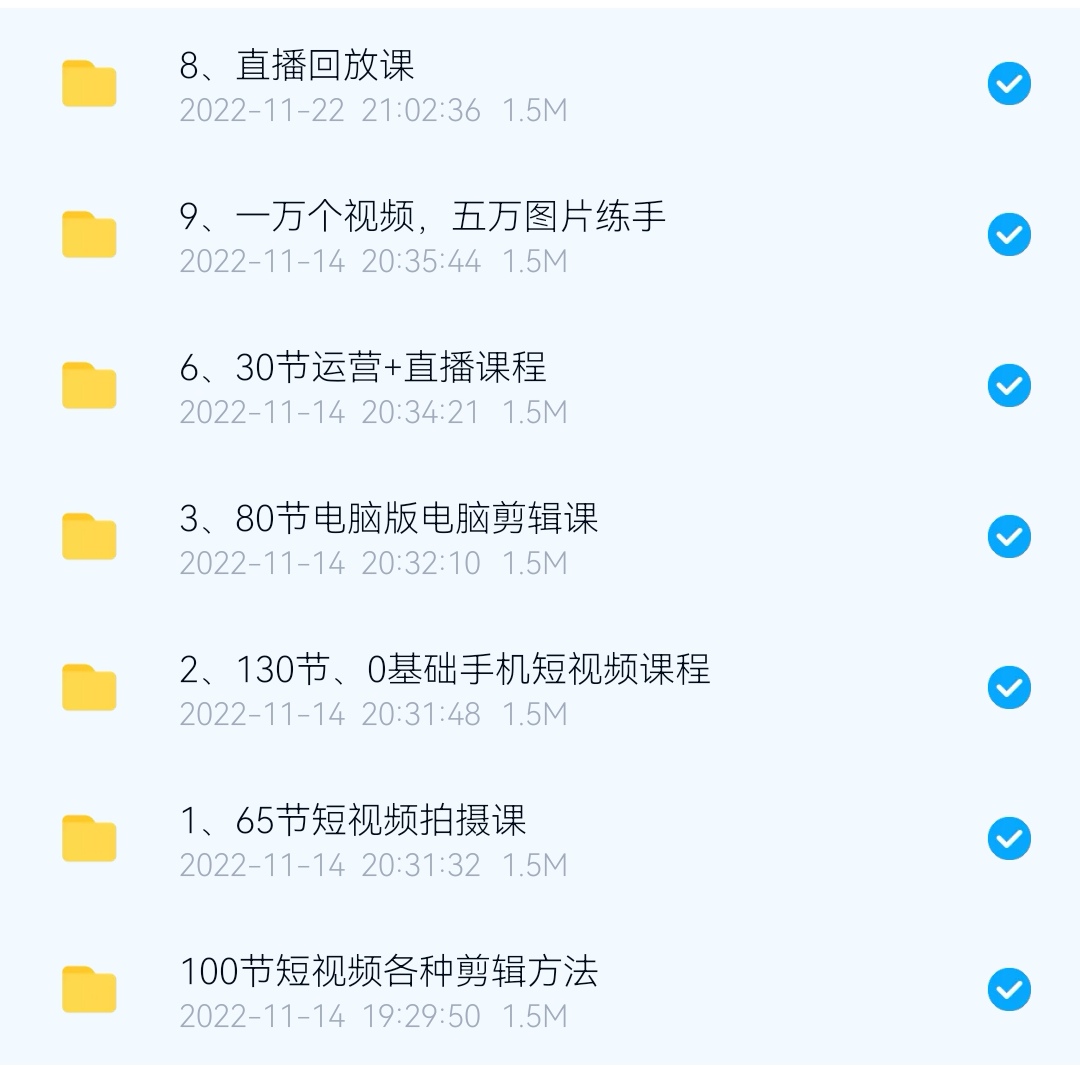This screenshot has height=1074, width=1080.
Task: Deselect the 2、130节、0基础手机短视频课程 checkbox
Action: point(1009,689)
